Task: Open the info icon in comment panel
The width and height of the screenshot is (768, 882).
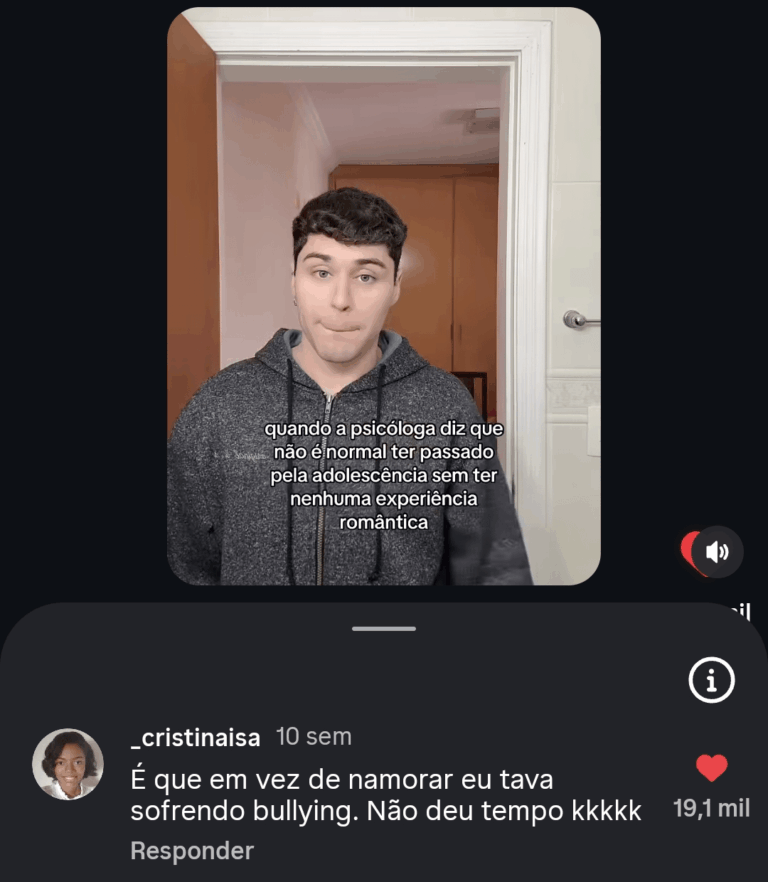Action: (x=712, y=681)
